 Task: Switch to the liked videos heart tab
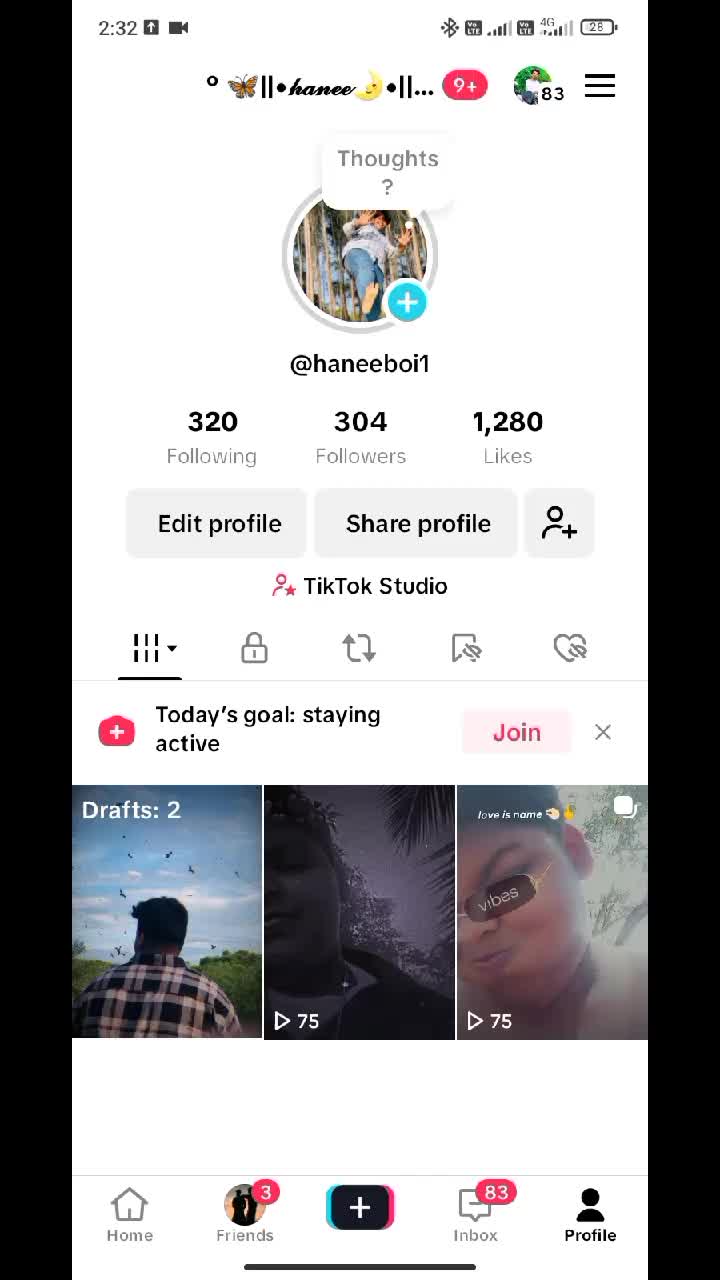570,649
